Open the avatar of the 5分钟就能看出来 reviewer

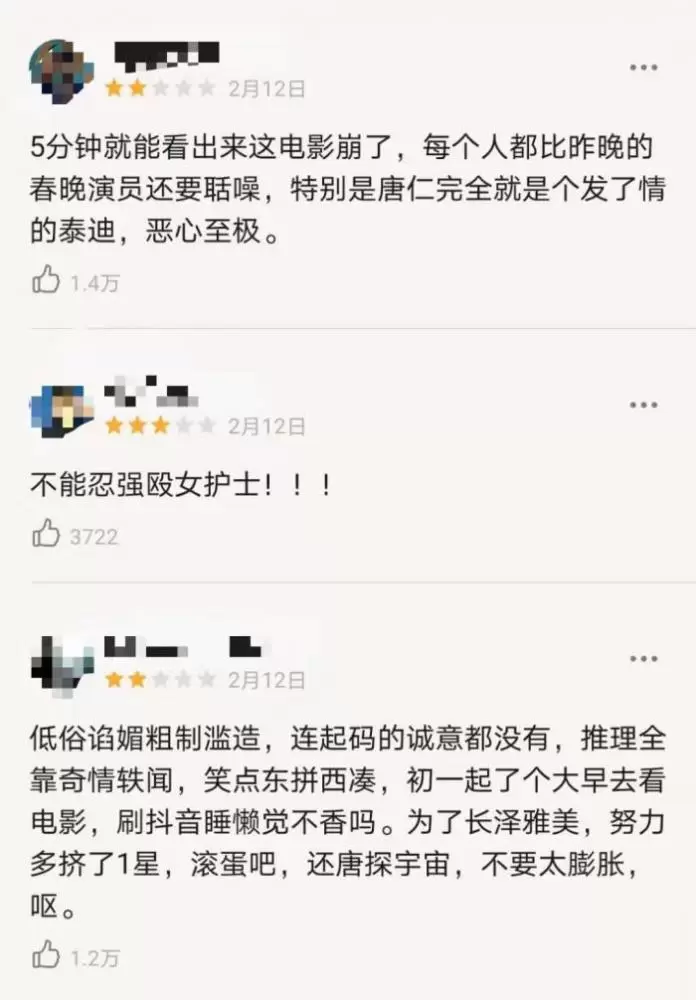(x=62, y=72)
